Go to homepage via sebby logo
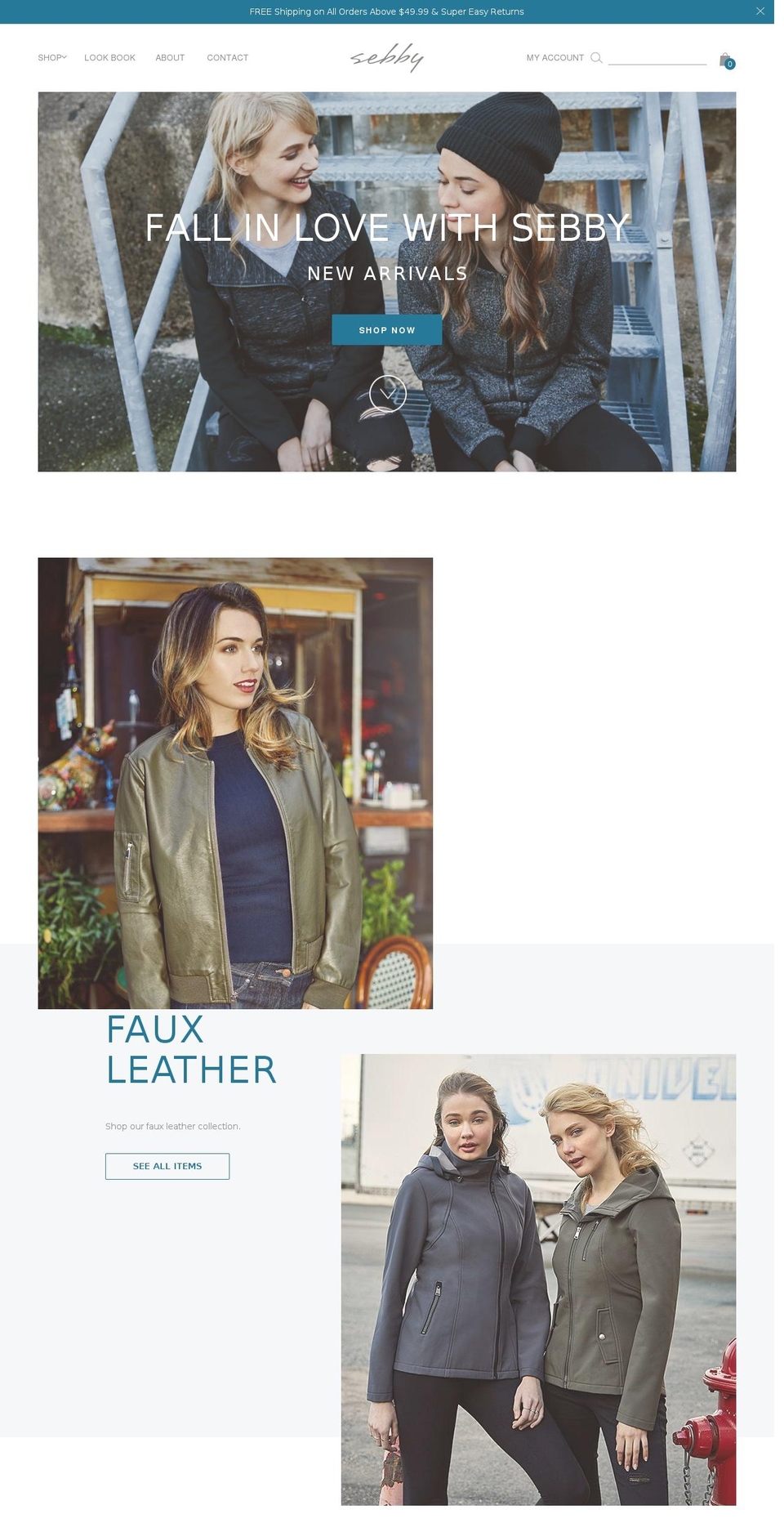 pos(387,58)
